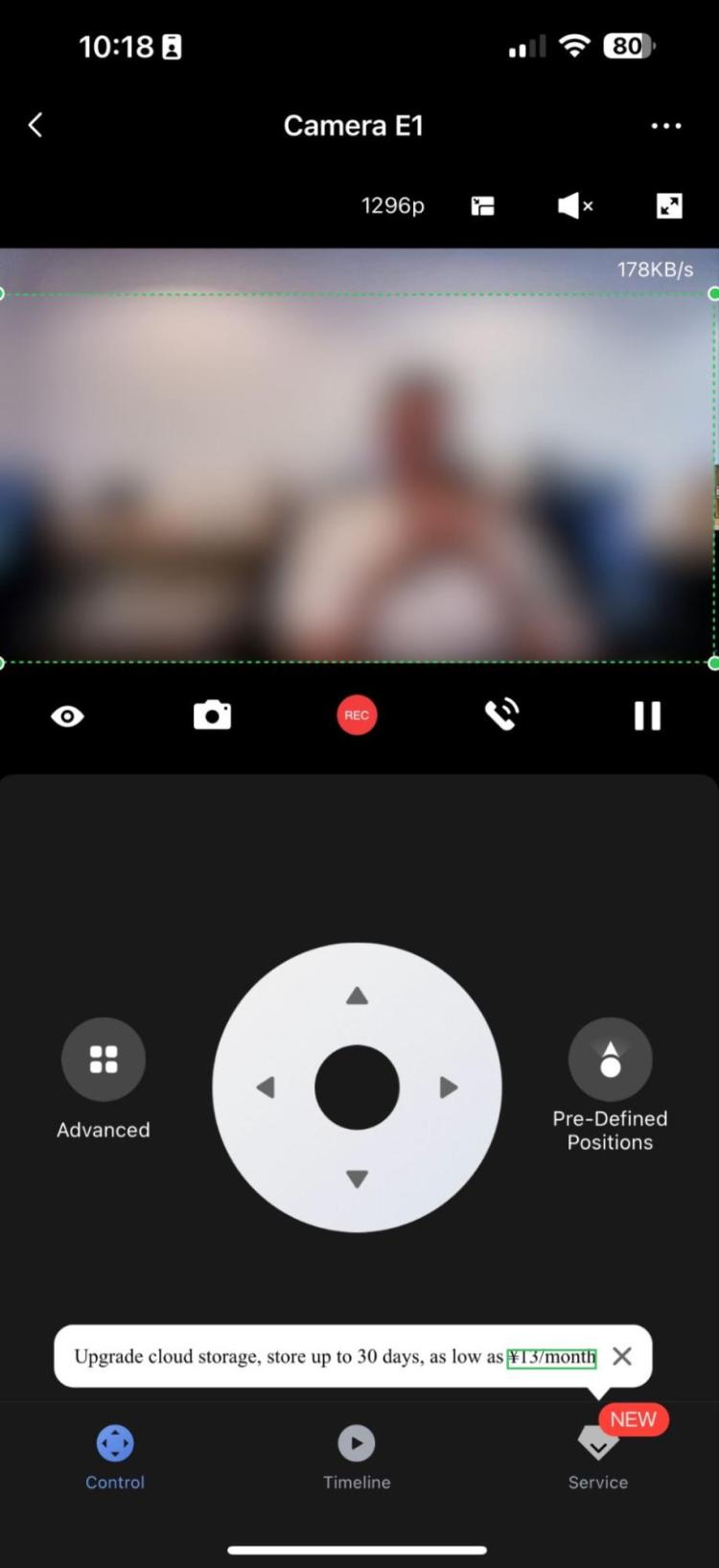This screenshot has width=719, height=1568.
Task: Start a voice call to the camera
Action: coord(501,715)
